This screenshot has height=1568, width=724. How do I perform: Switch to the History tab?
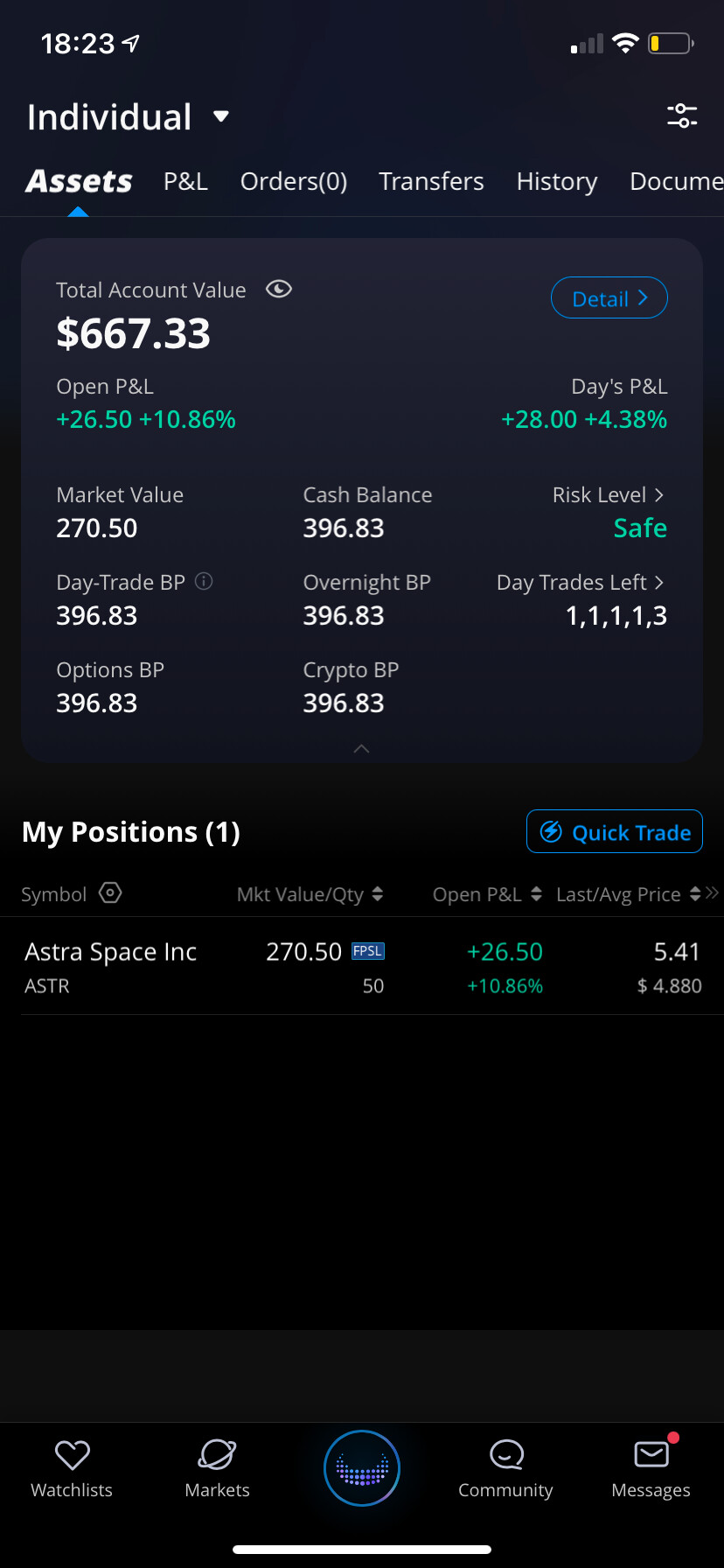click(x=557, y=181)
